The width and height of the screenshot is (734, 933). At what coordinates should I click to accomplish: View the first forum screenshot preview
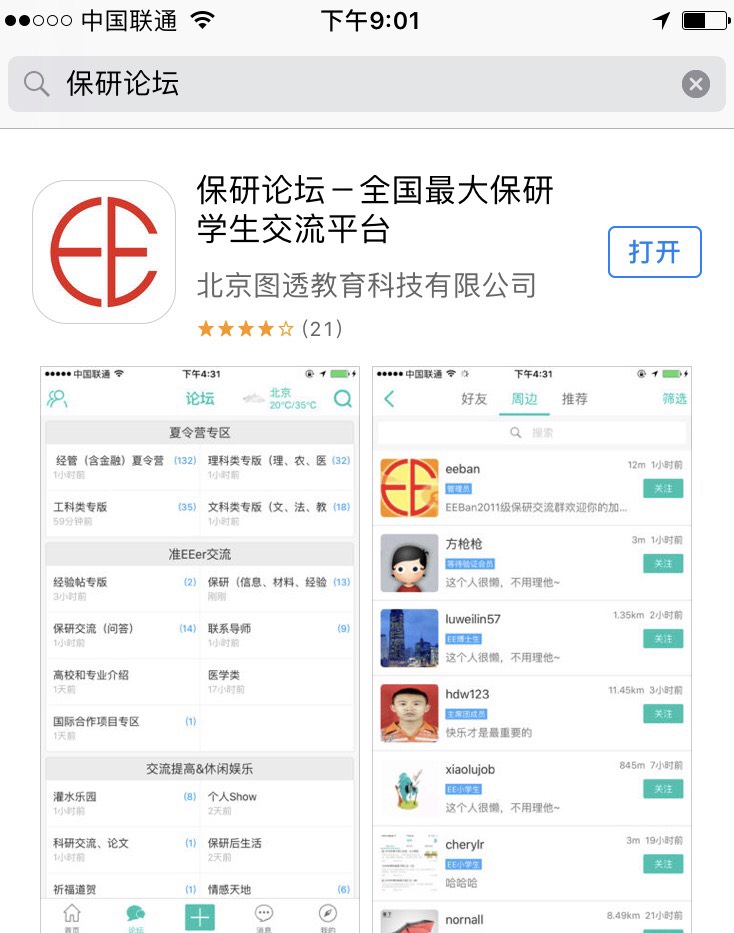(199, 648)
